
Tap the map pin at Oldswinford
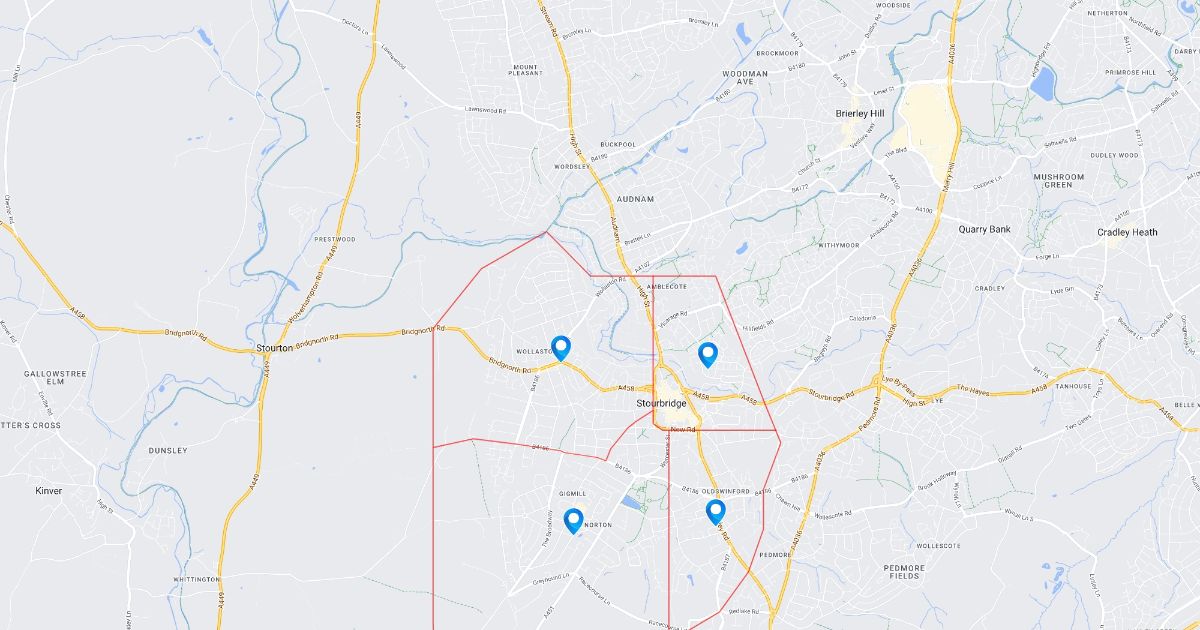(715, 512)
